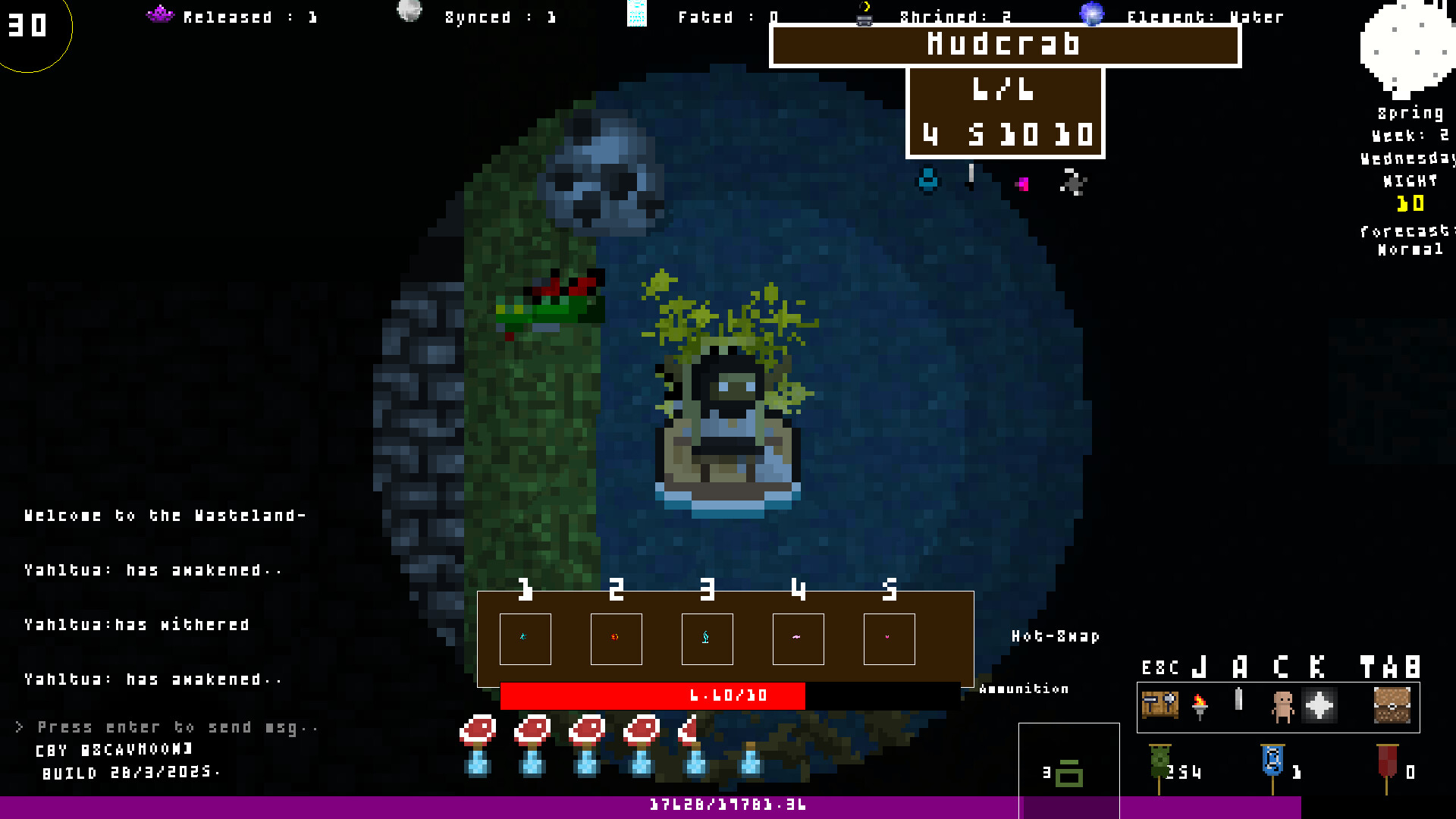1456x819 pixels.
Task: Open the crafting workbench icon
Action: click(1159, 705)
